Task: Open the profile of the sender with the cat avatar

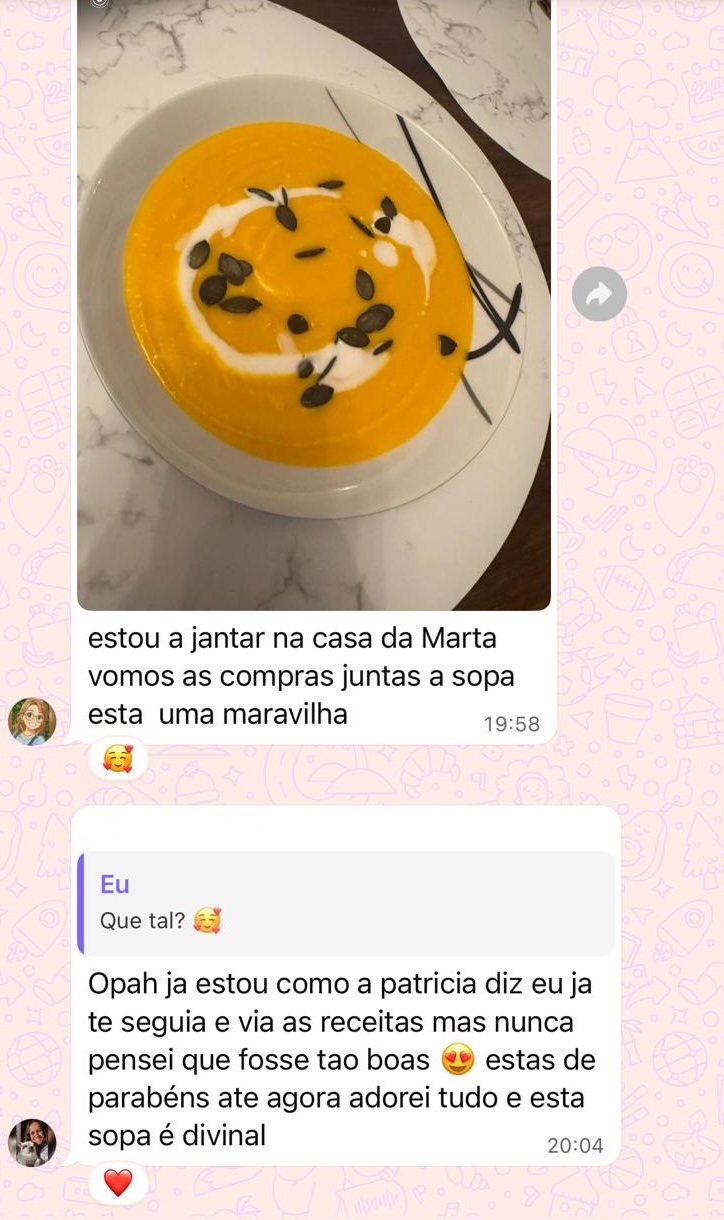Action: pyautogui.click(x=32, y=1143)
